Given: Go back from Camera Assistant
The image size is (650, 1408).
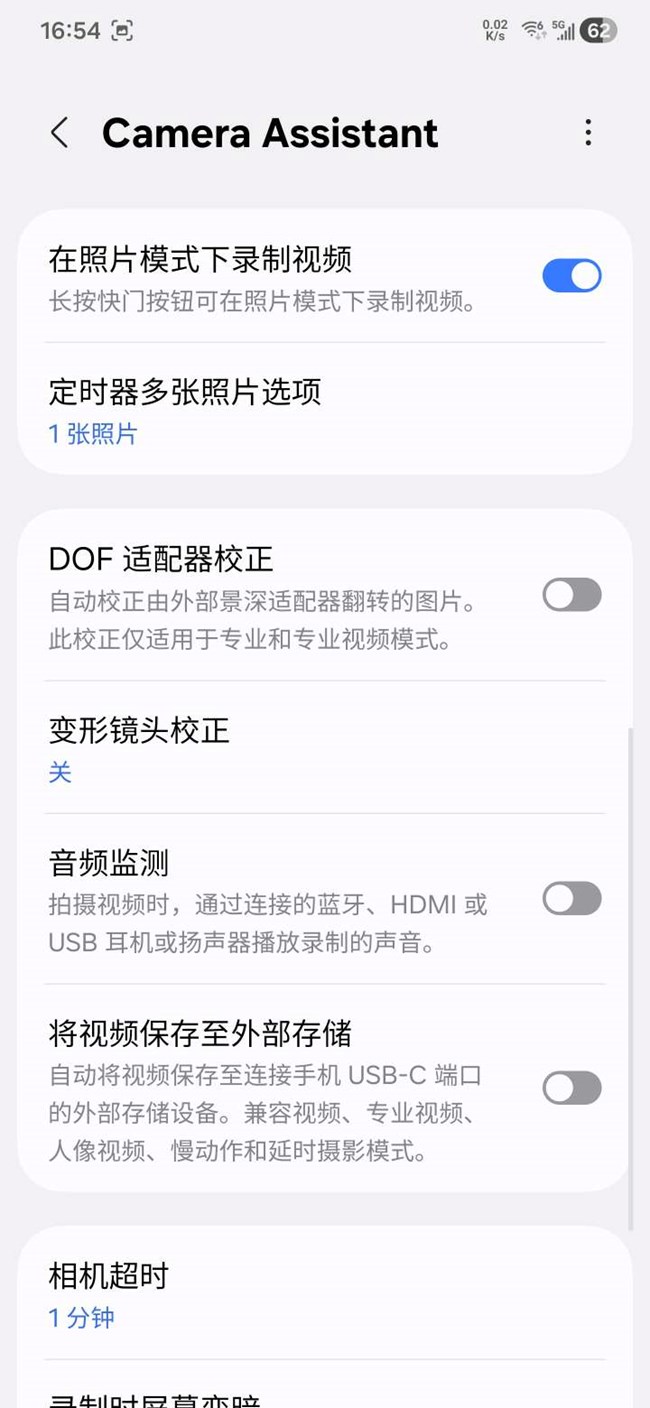Looking at the screenshot, I should (x=60, y=133).
